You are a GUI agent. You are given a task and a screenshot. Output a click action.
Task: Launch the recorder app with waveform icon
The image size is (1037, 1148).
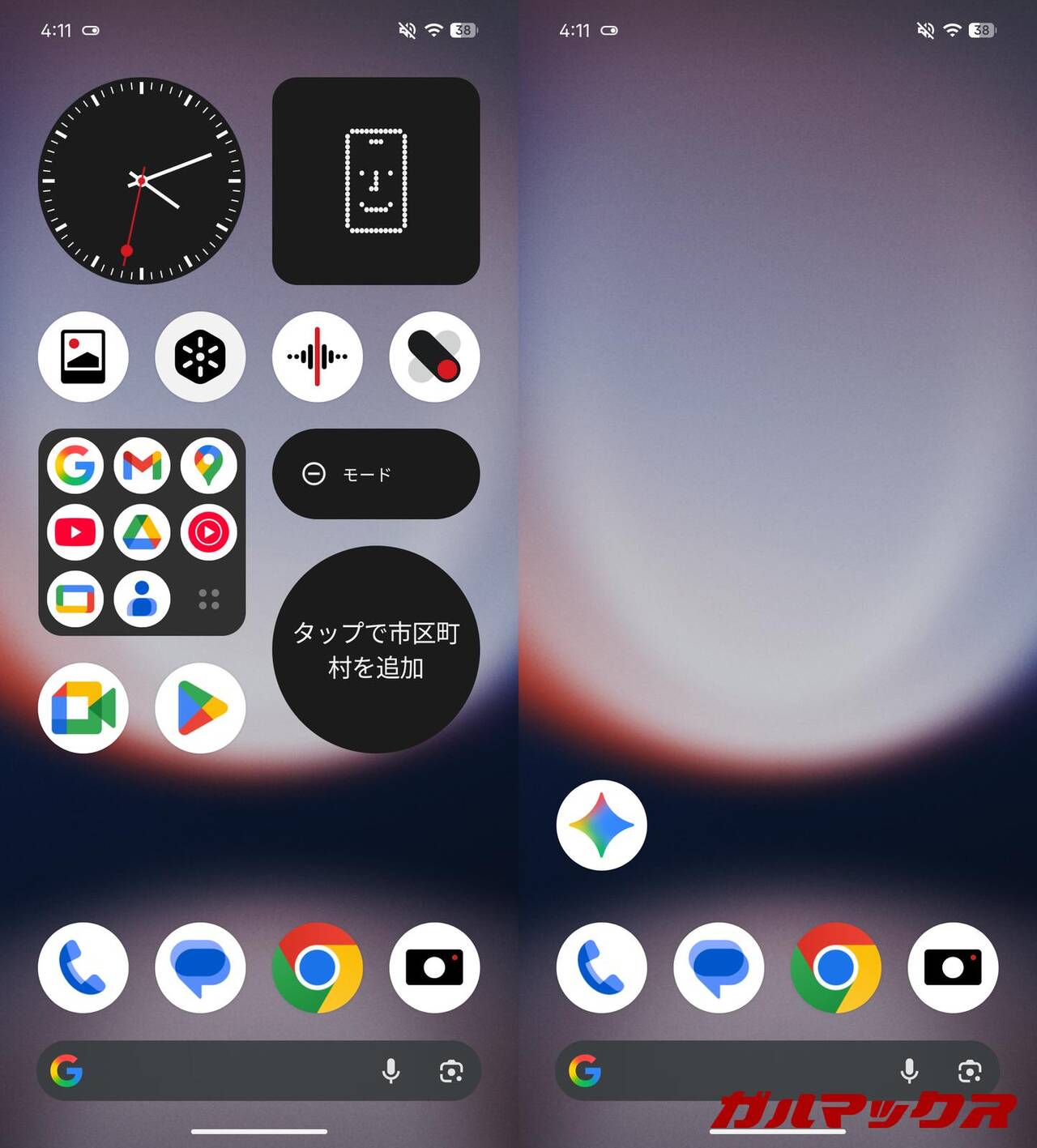(318, 356)
